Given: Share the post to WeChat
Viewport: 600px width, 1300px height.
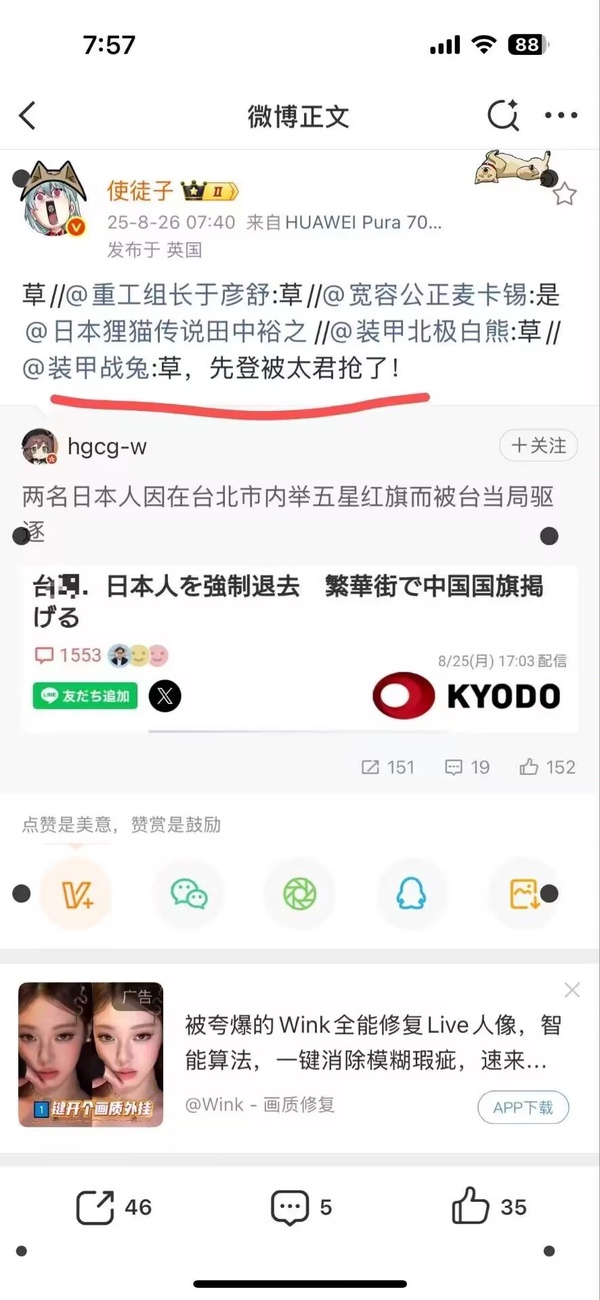Looking at the screenshot, I should (189, 894).
